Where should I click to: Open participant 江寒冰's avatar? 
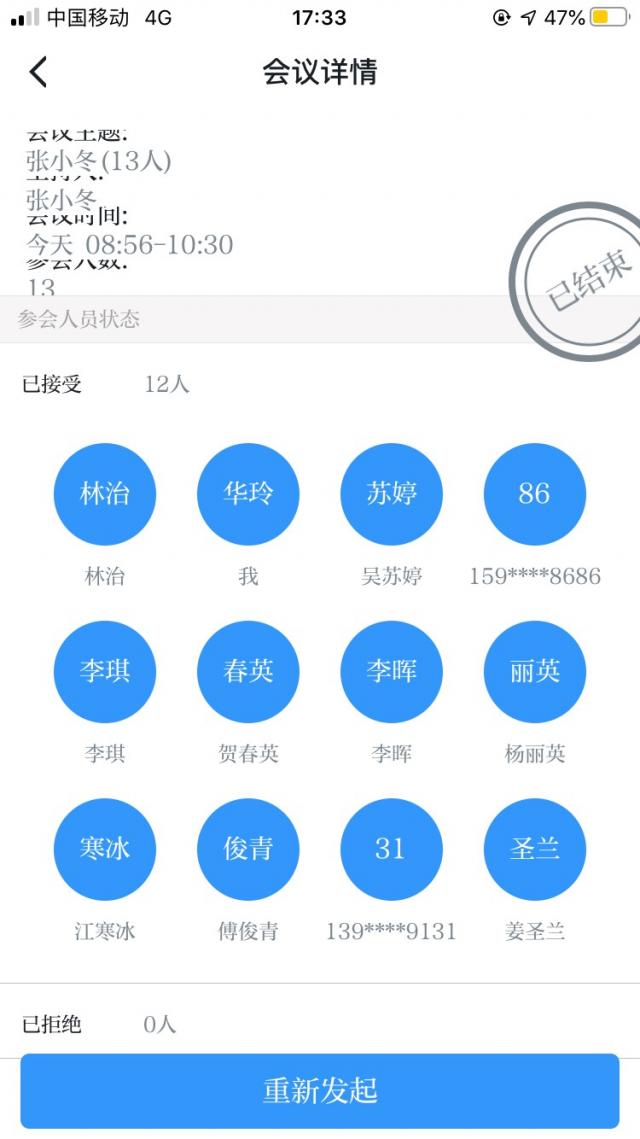[105, 849]
